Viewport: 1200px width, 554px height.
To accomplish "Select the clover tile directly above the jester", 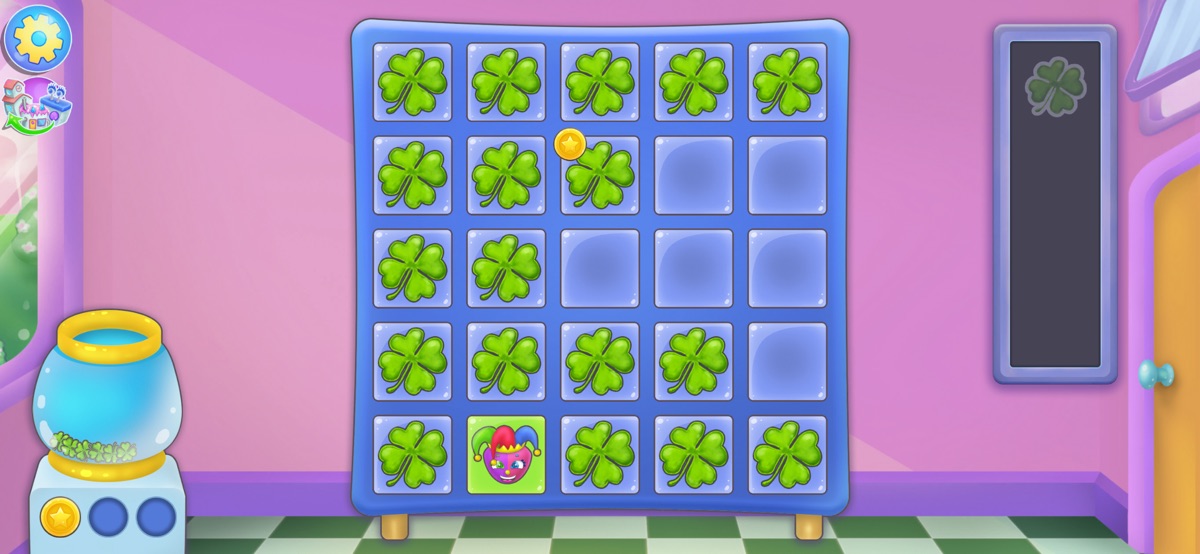I will pyautogui.click(x=506, y=361).
